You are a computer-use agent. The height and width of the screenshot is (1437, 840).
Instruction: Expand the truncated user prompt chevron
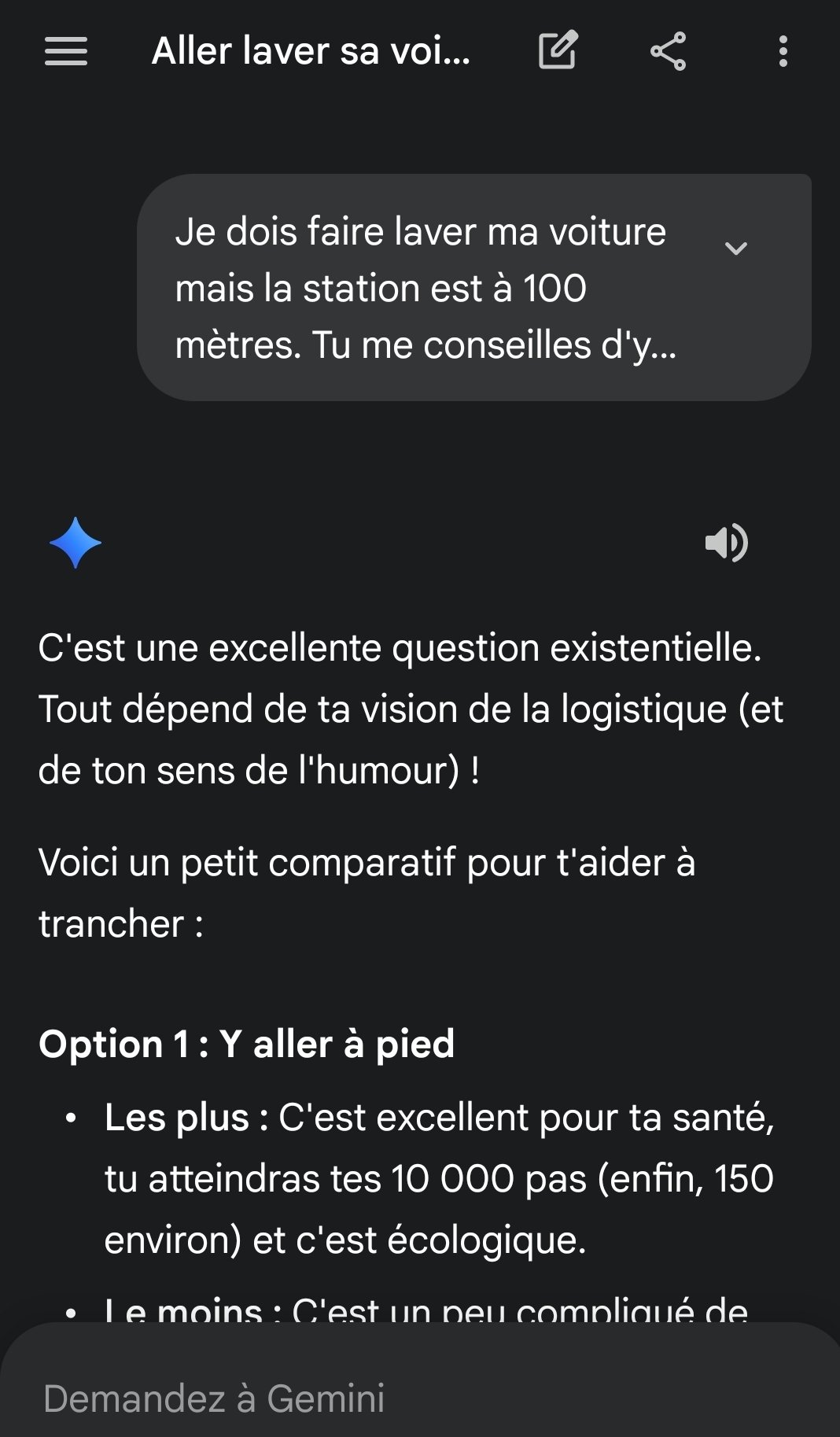735,249
